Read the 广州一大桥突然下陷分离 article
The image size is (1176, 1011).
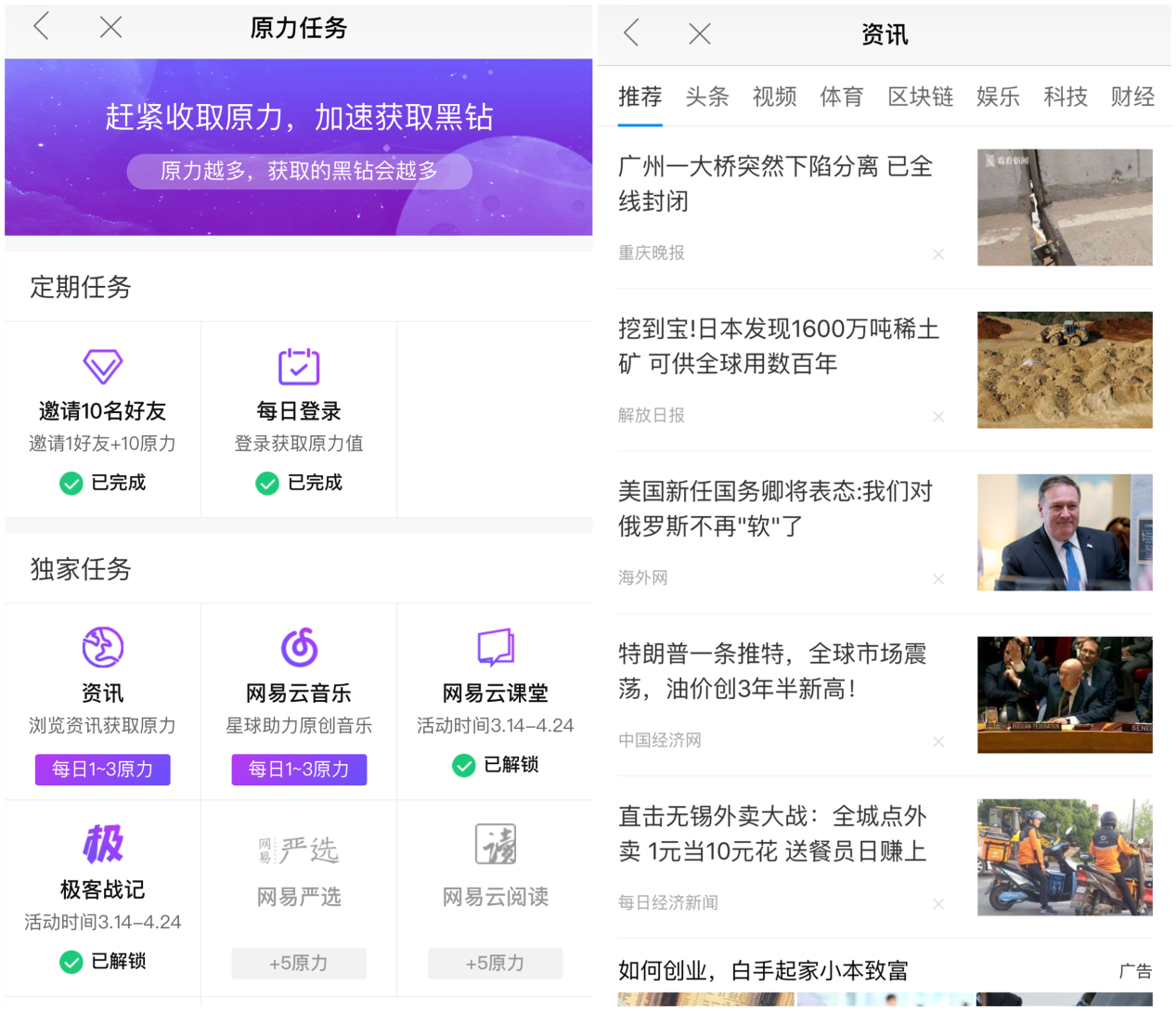pos(775,184)
